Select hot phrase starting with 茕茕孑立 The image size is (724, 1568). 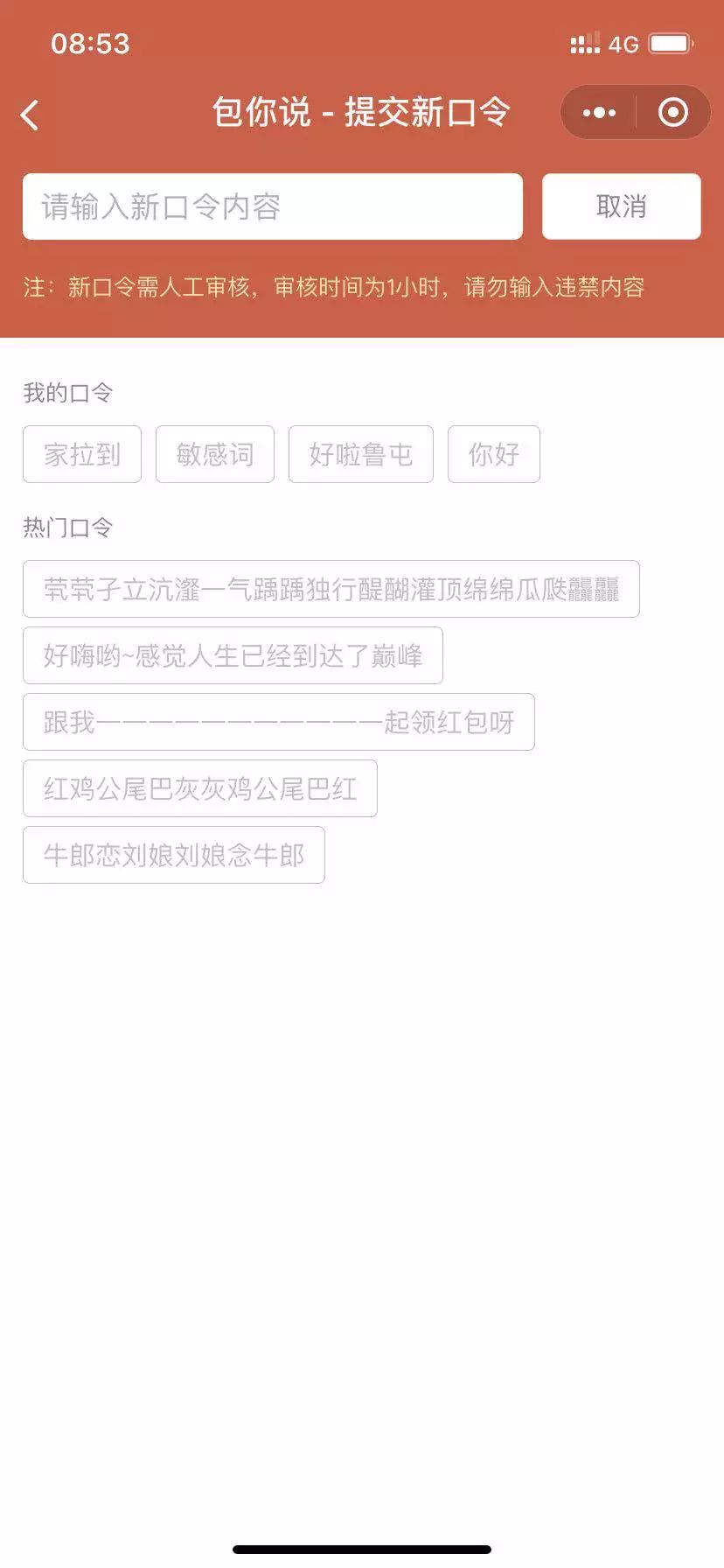[331, 589]
